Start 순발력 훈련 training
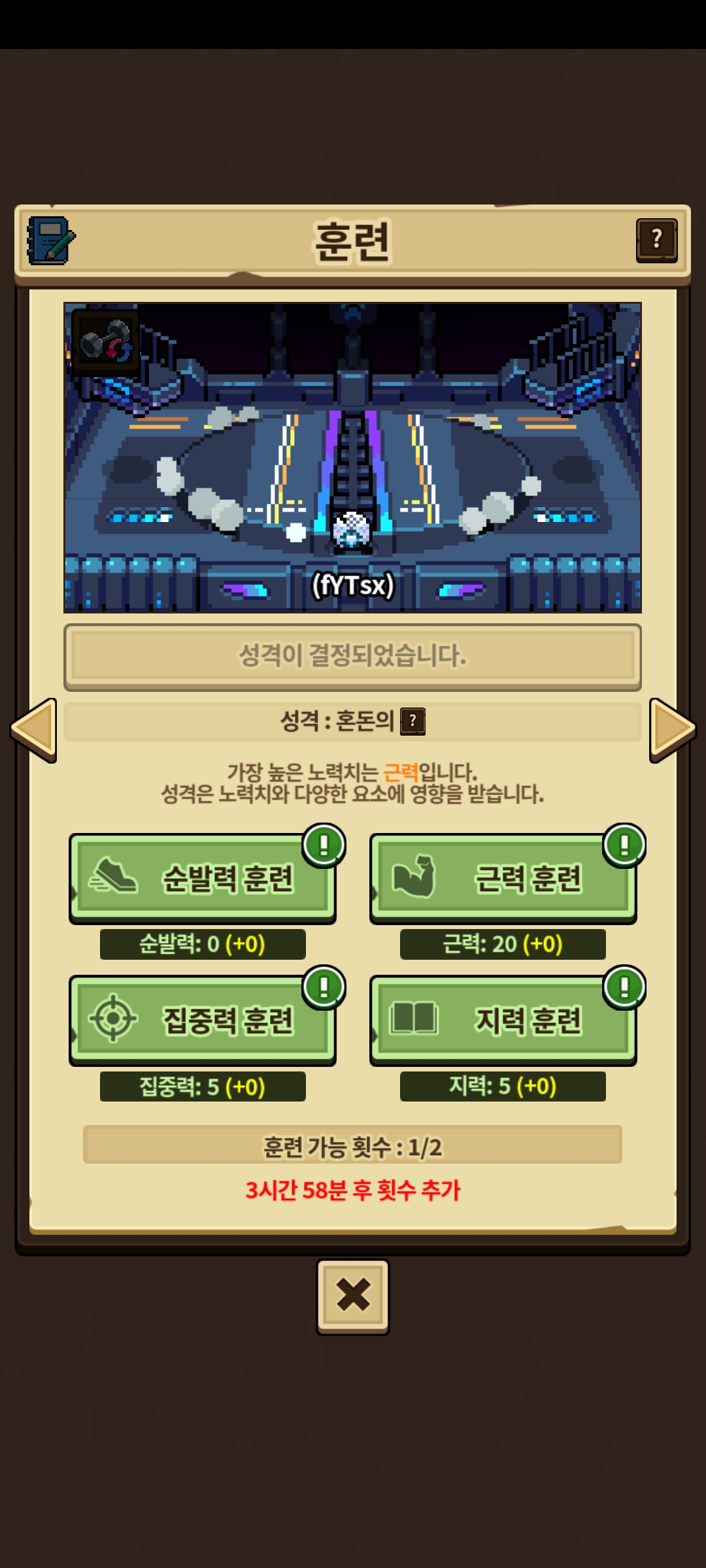 [203, 878]
